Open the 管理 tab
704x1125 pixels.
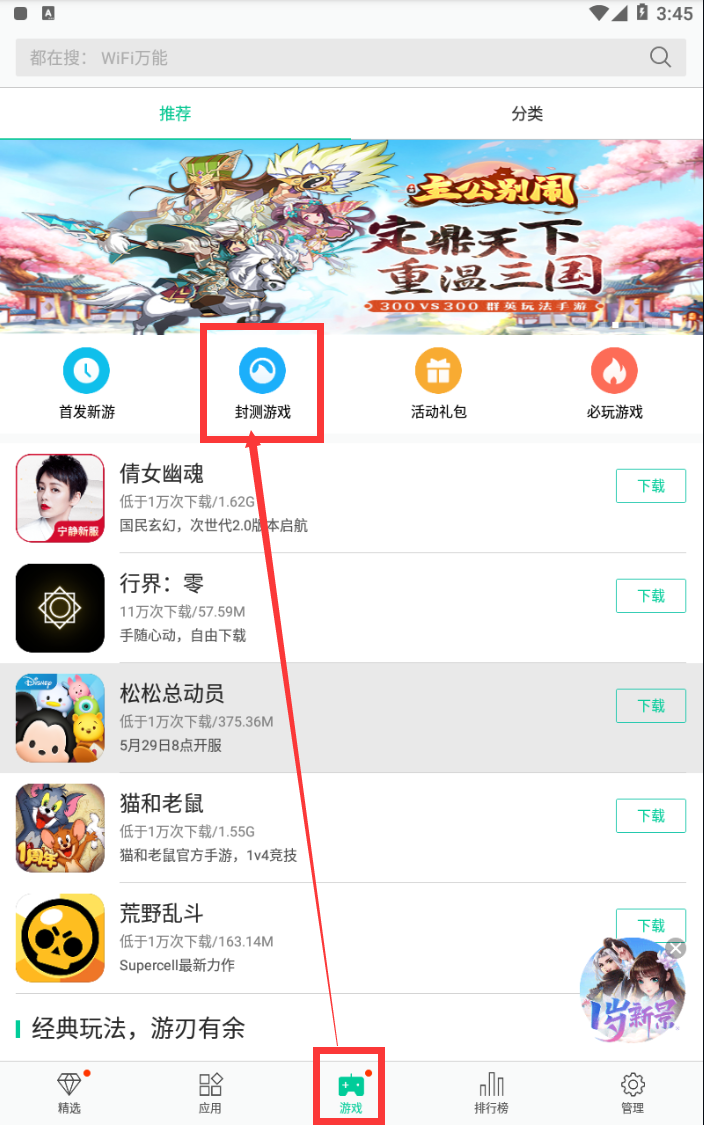(x=632, y=1092)
